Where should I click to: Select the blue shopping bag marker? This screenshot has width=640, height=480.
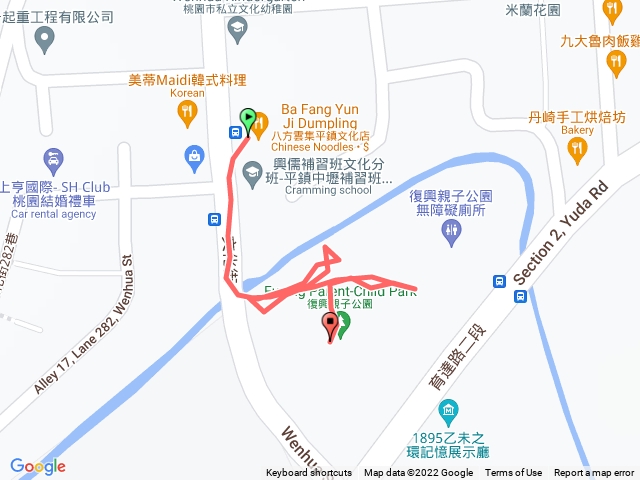point(195,155)
